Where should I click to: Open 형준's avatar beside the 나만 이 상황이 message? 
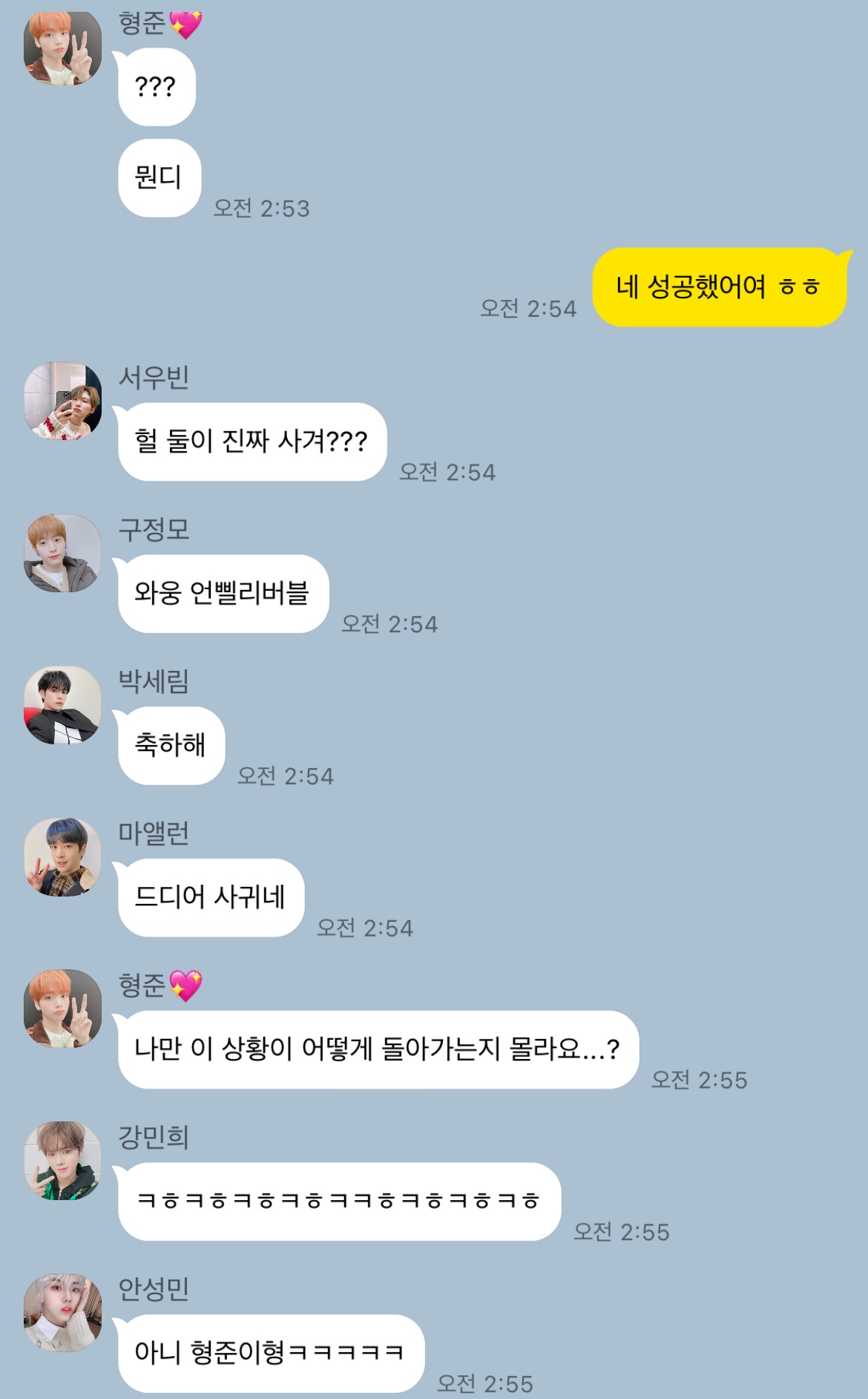(62, 1009)
